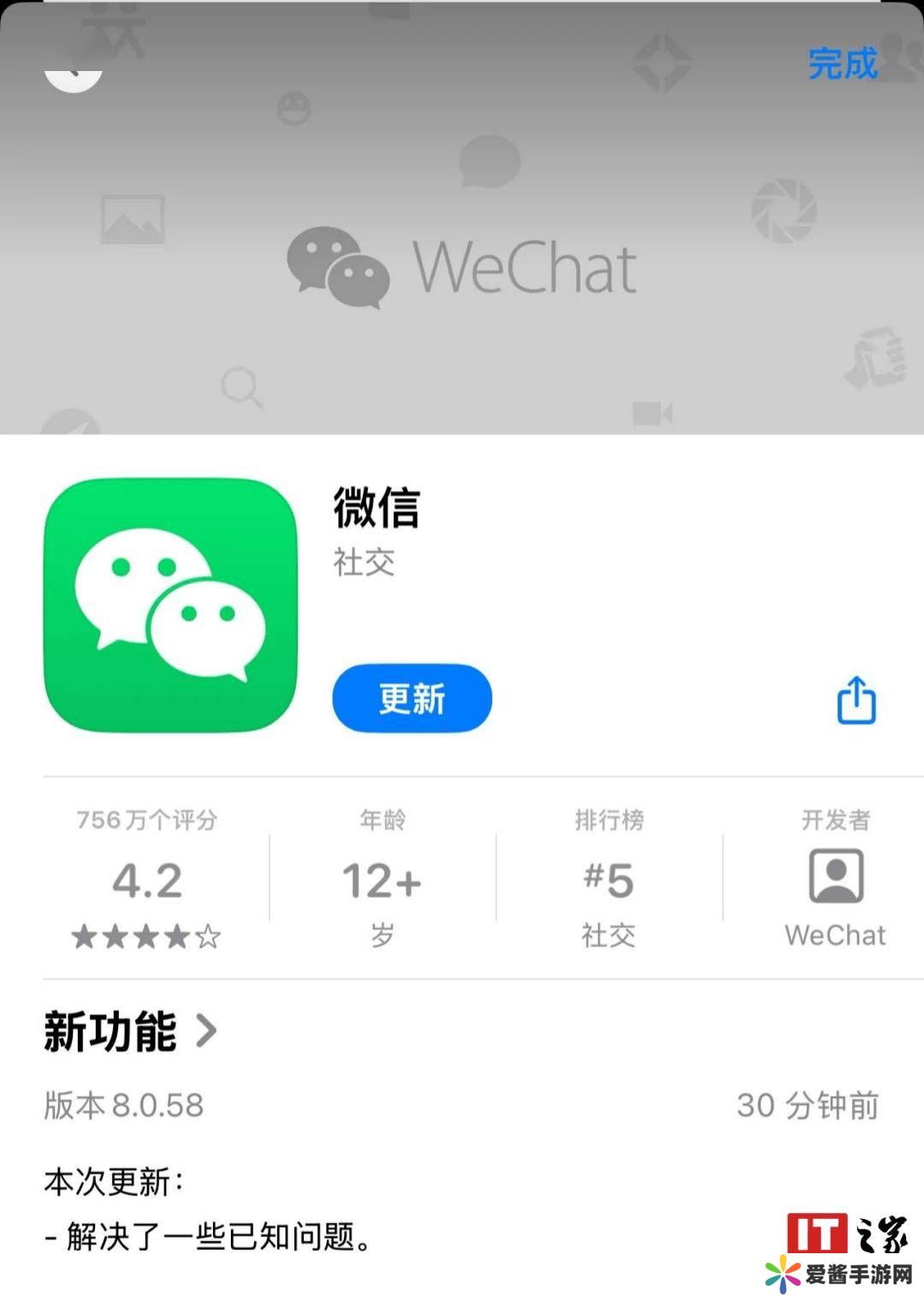Image resolution: width=924 pixels, height=1296 pixels.
Task: Open the 新功能 version history
Action: point(130,1031)
